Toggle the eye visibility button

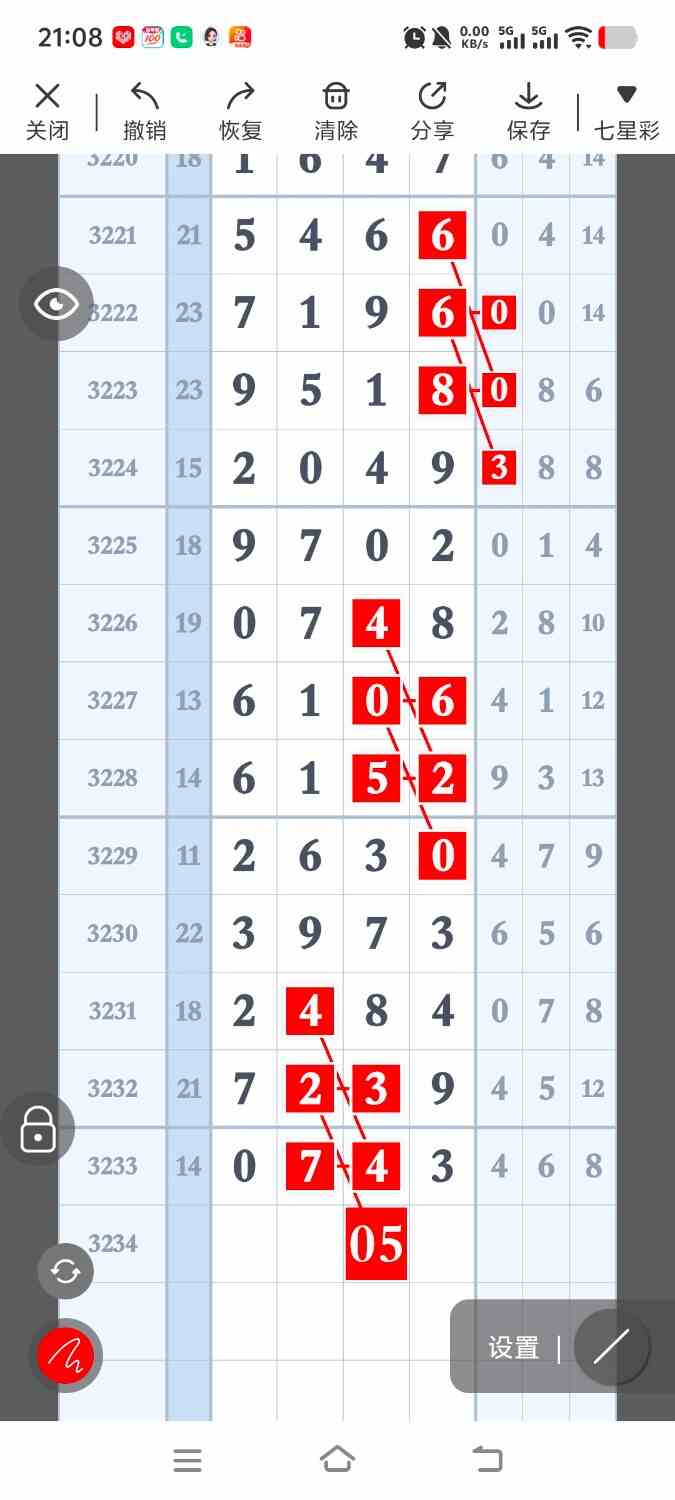(56, 304)
